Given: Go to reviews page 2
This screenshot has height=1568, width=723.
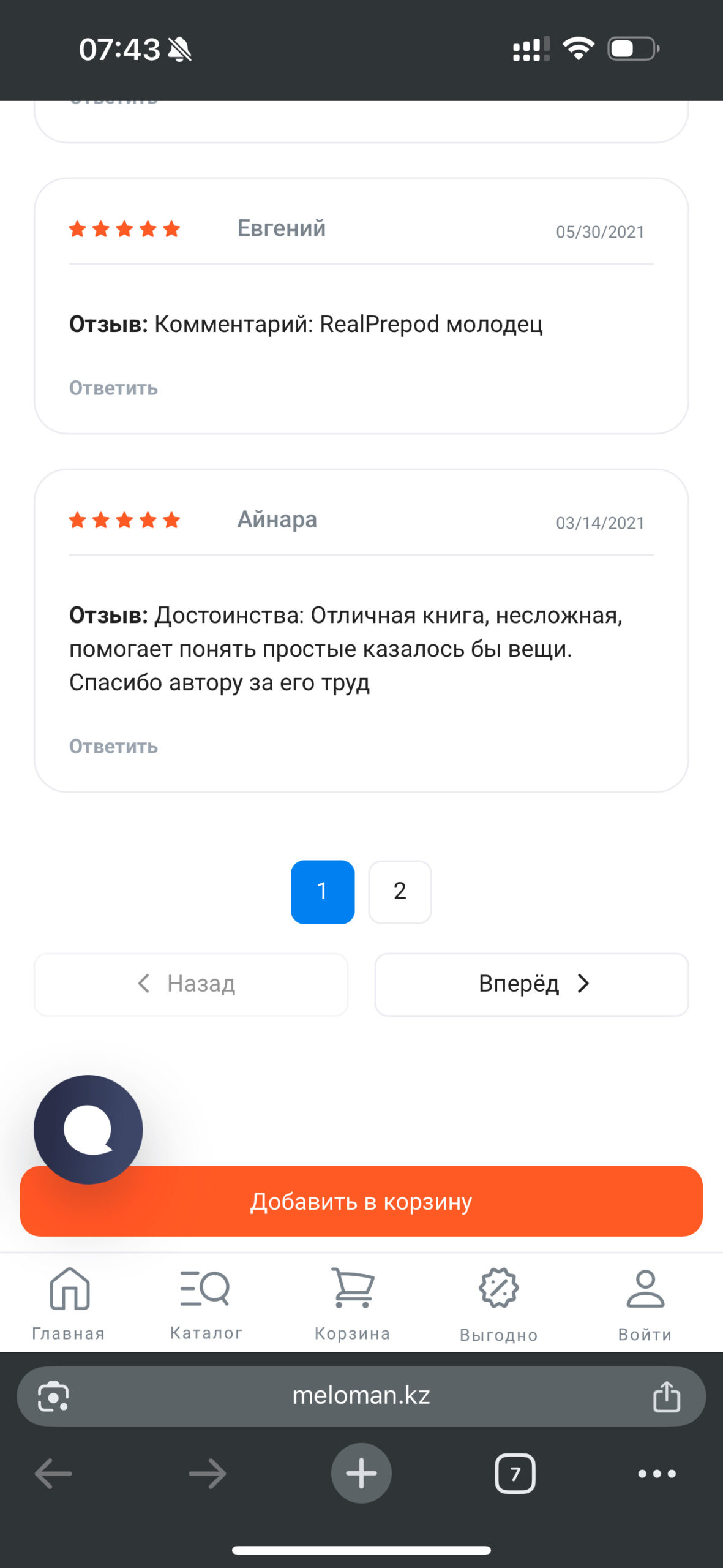Looking at the screenshot, I should tap(400, 892).
